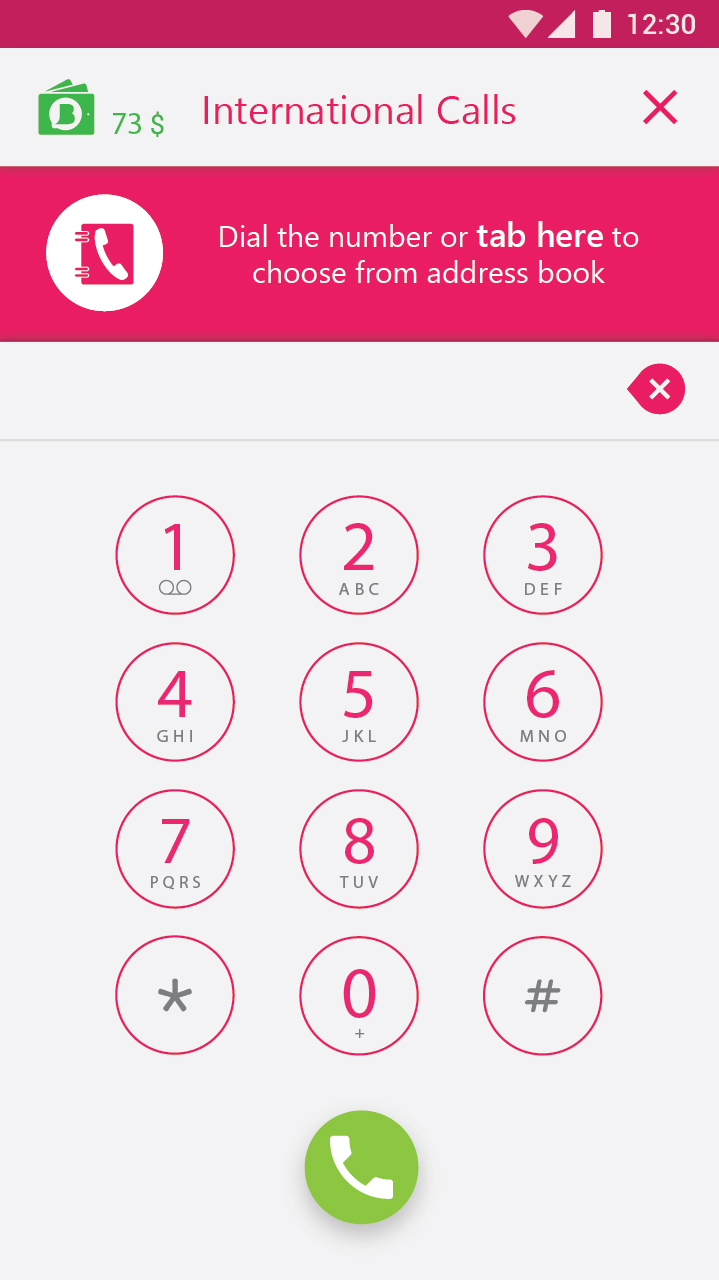Delete the last entered digit
The width and height of the screenshot is (719, 1280).
[657, 390]
